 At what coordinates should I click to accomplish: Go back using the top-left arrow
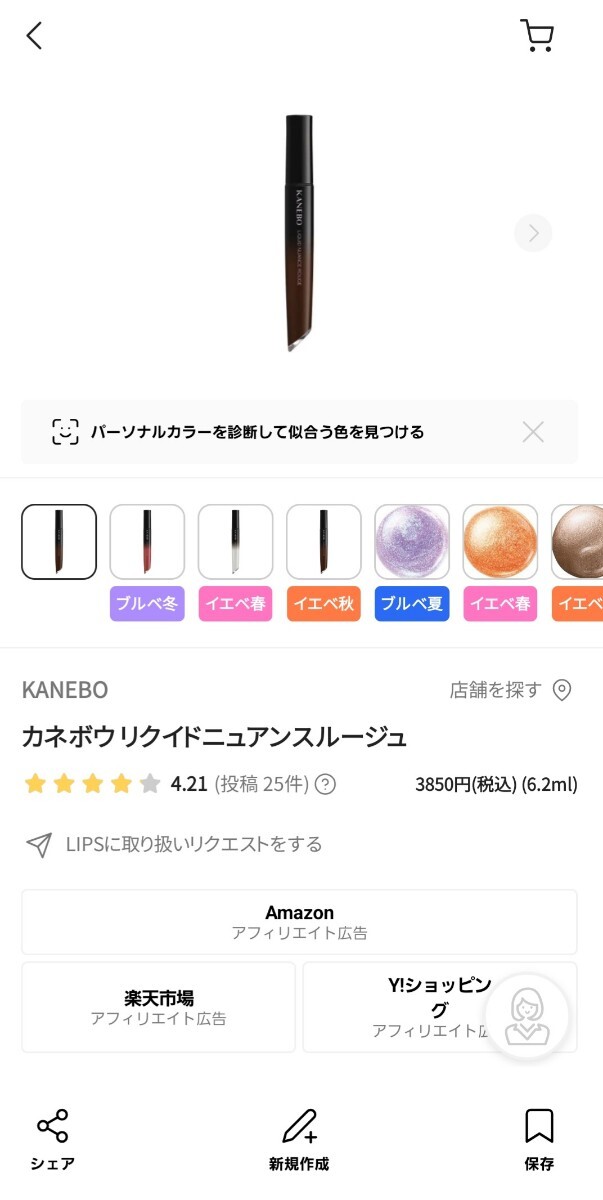[35, 37]
